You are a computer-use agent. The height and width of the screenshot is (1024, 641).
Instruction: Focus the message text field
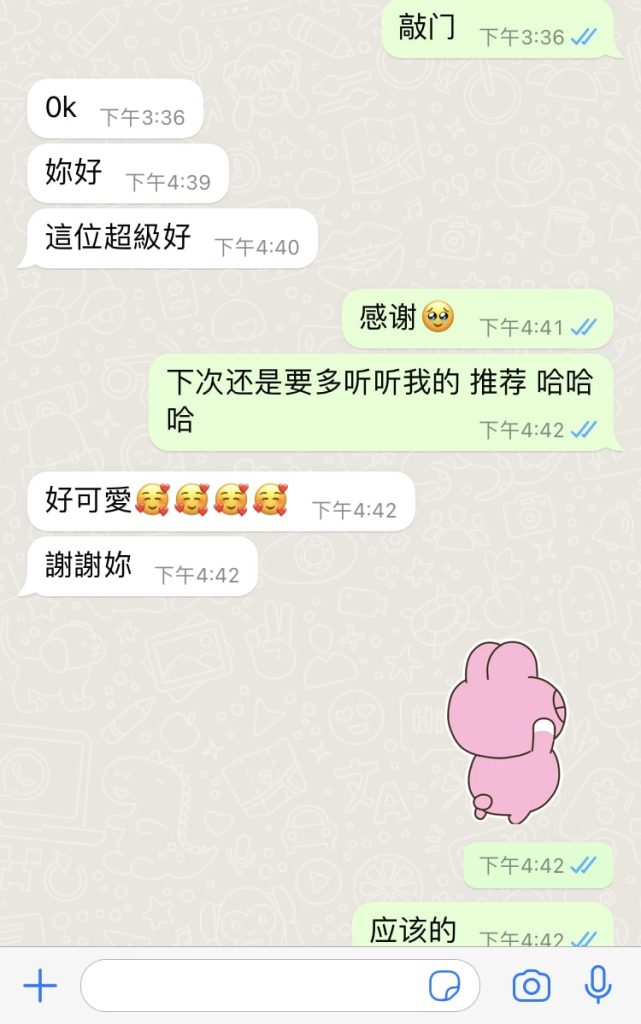(x=250, y=986)
